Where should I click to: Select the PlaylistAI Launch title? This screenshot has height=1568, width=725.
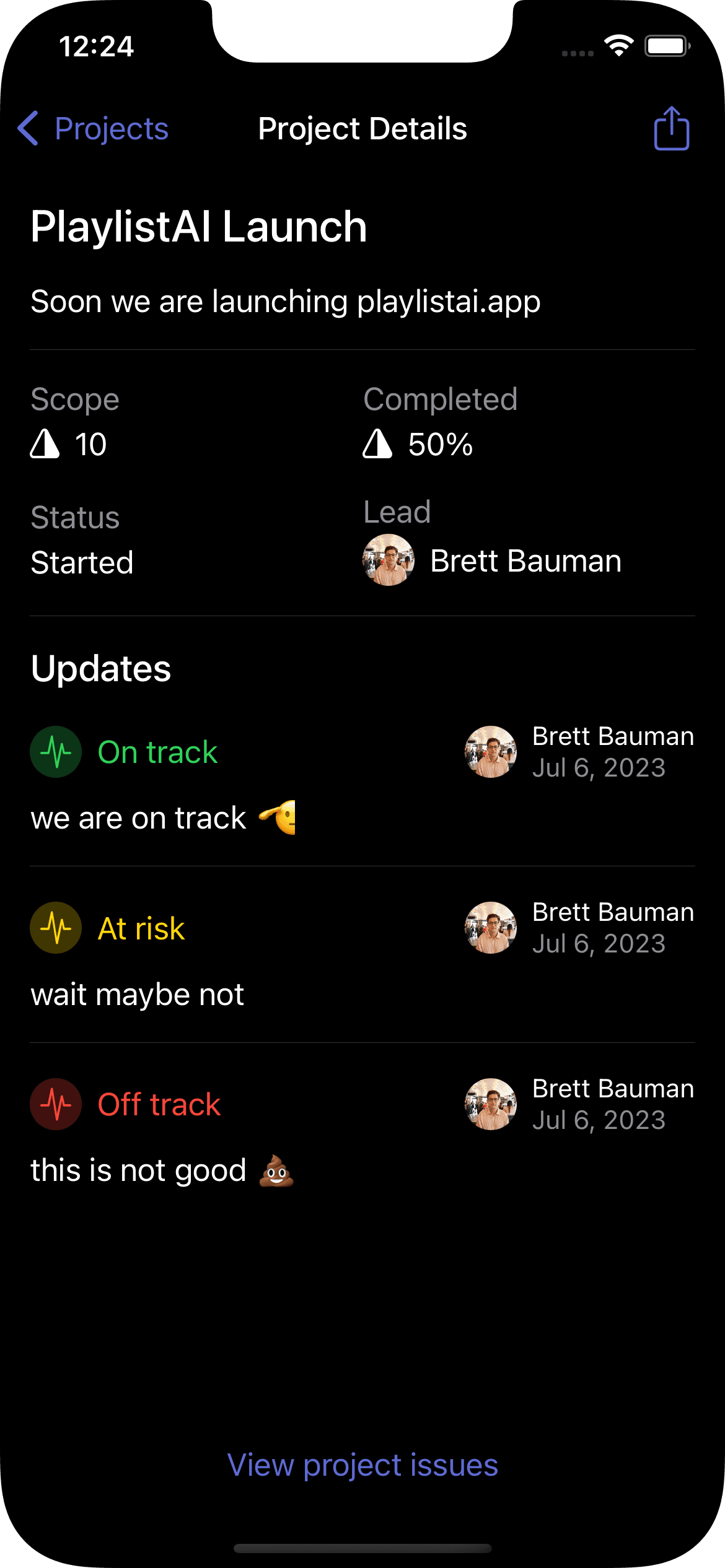(198, 227)
